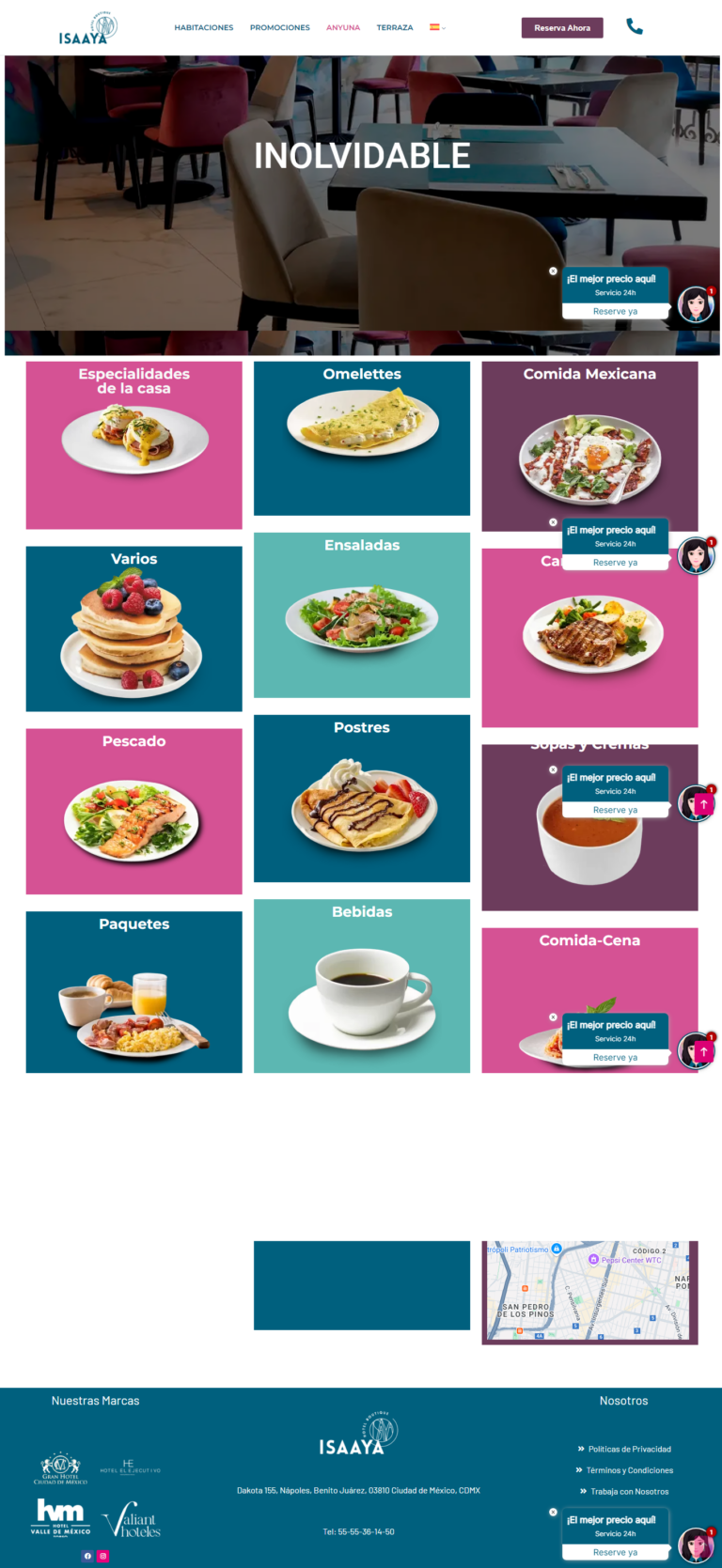
Task: Open the Pescado menu tile
Action: pos(133,811)
